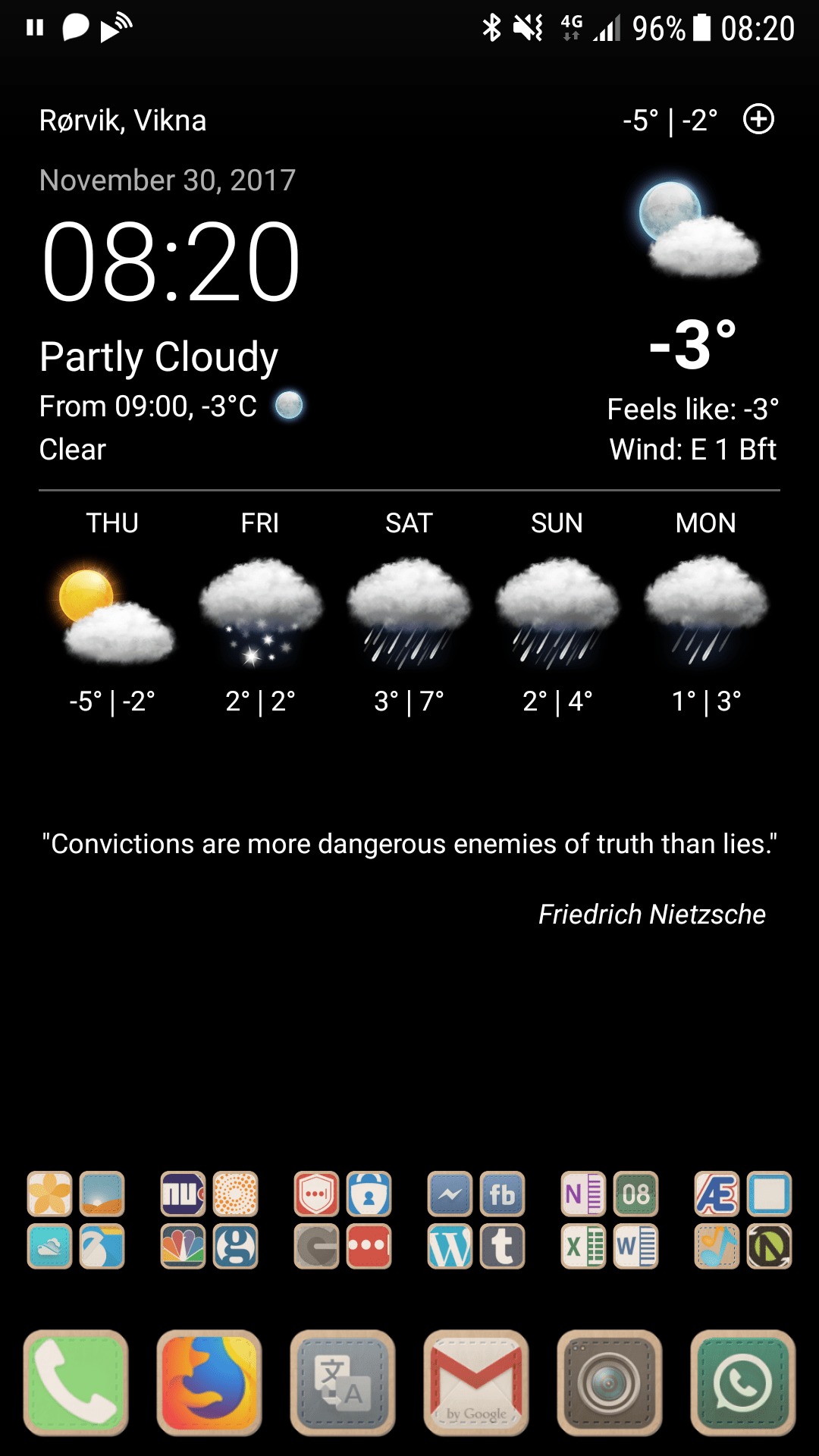Open the folder with the password and lock apps
Viewport: 819px width, 1456px height.
[343, 1220]
